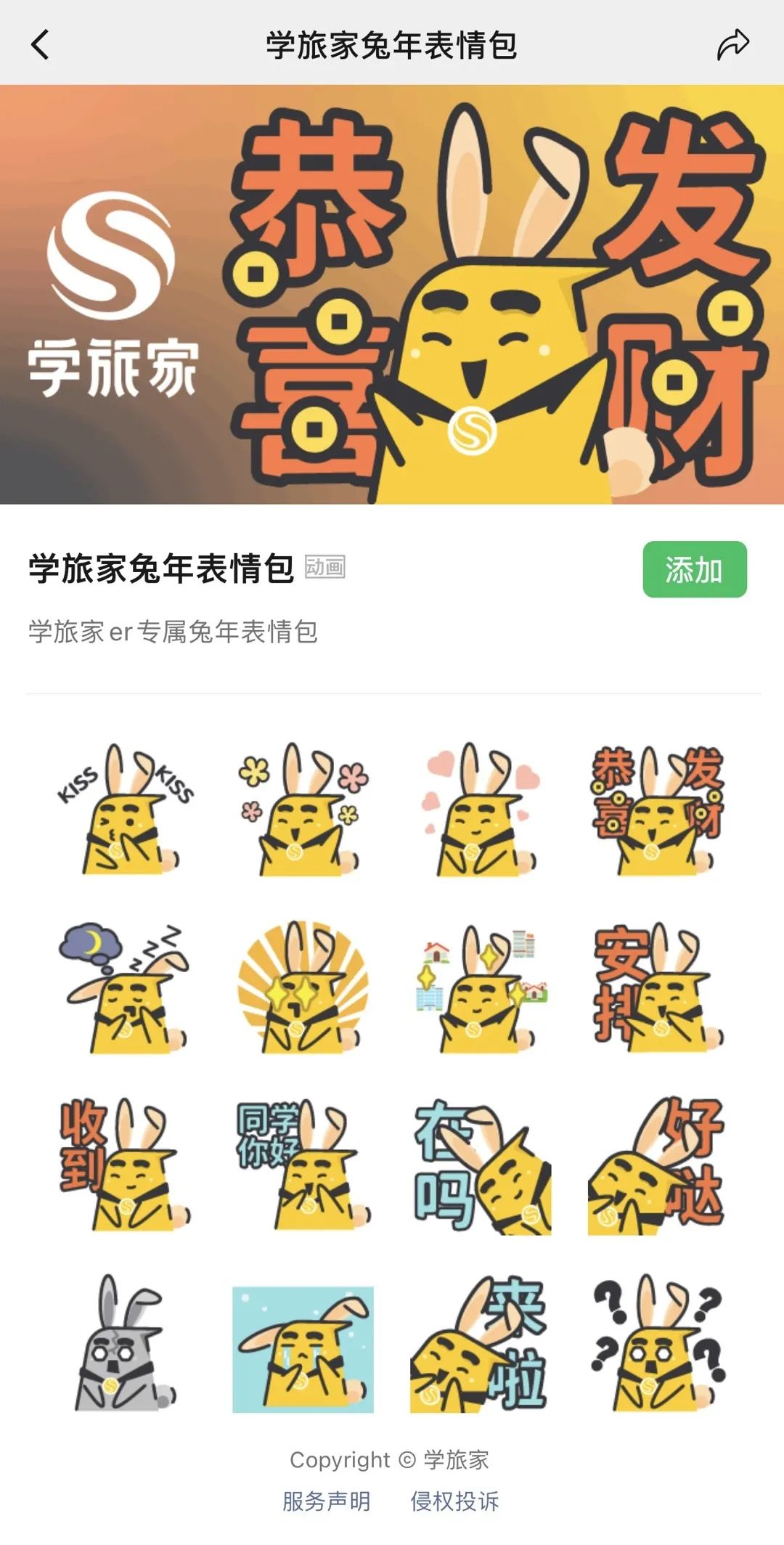Open the sleeping rabbit sticker

125,987
